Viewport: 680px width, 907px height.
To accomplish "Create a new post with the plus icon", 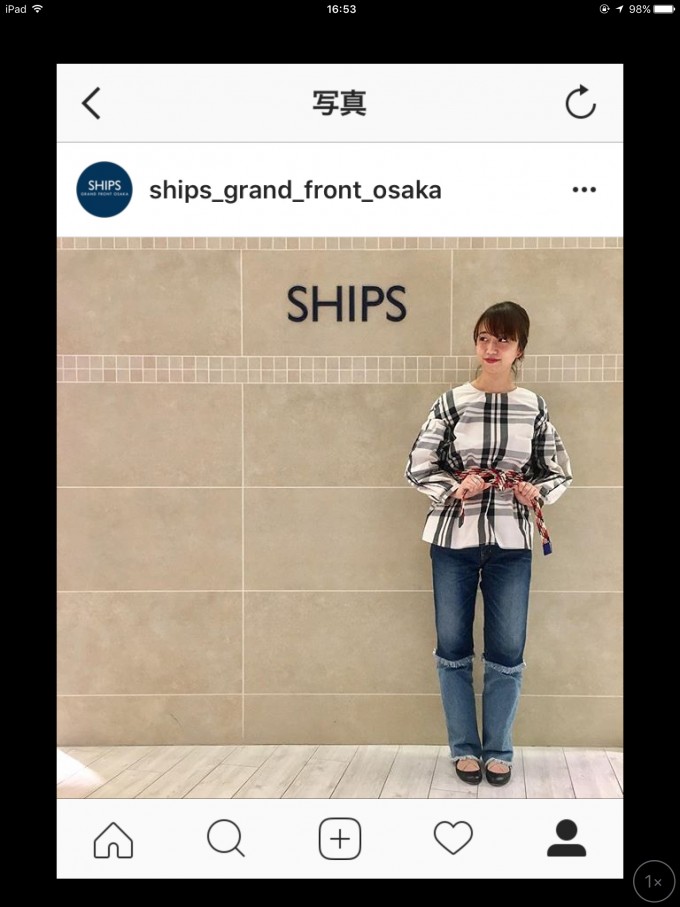I will point(340,838).
